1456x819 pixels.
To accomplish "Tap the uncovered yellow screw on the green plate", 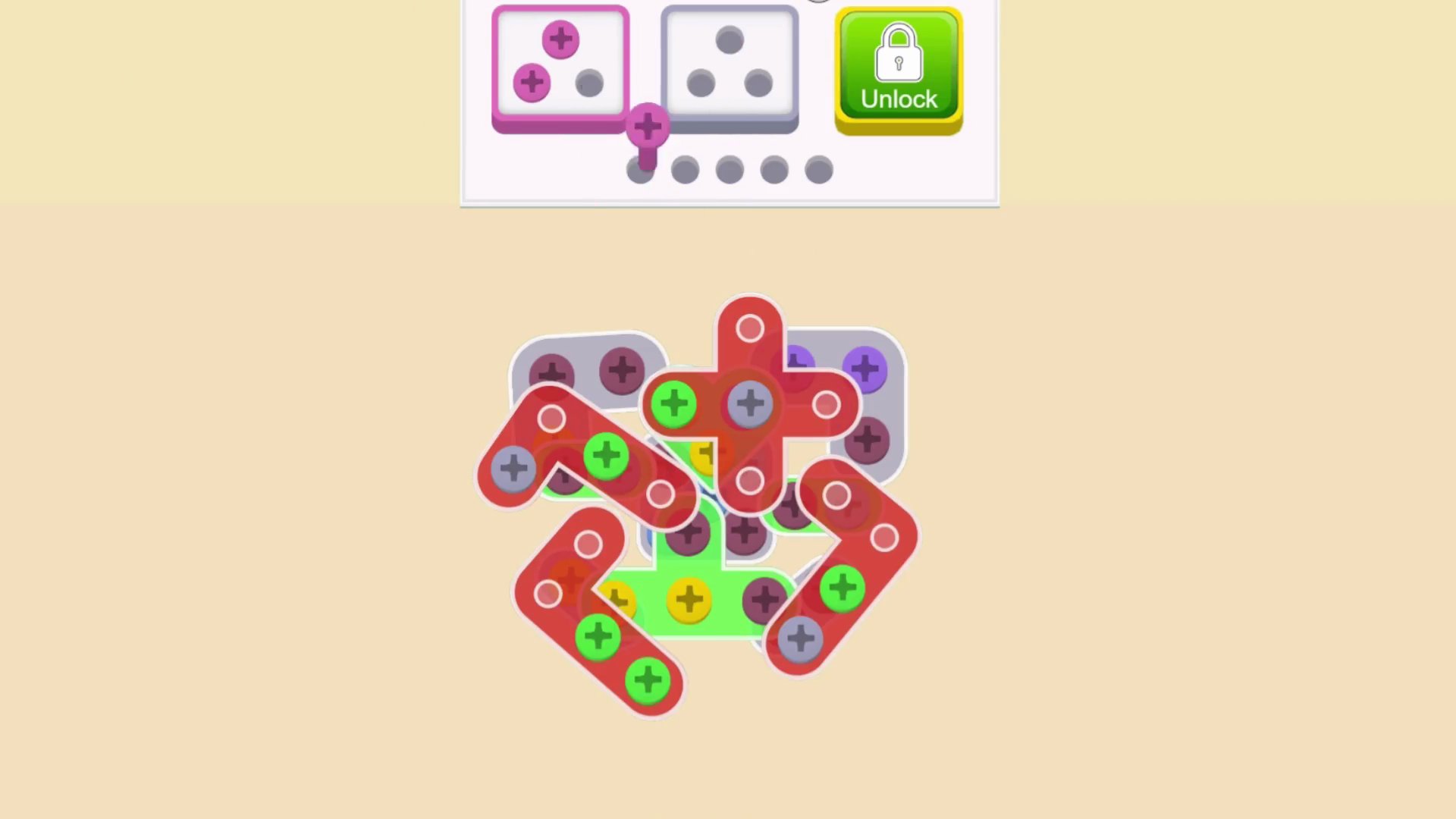I will point(689,600).
